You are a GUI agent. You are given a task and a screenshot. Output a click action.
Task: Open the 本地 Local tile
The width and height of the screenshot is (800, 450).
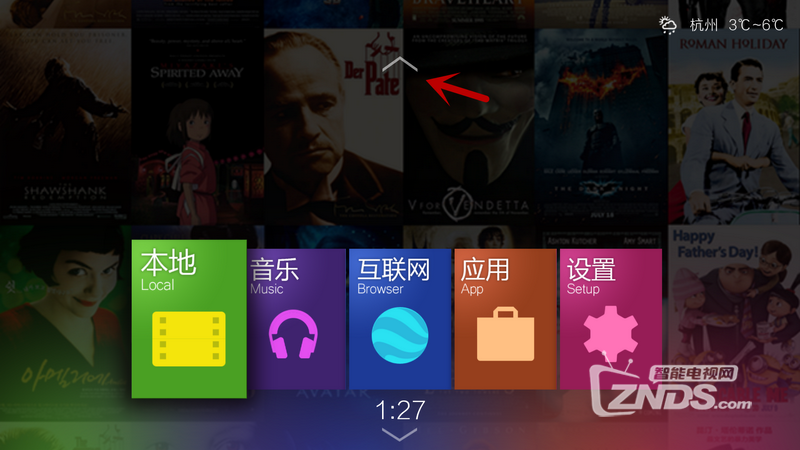189,318
